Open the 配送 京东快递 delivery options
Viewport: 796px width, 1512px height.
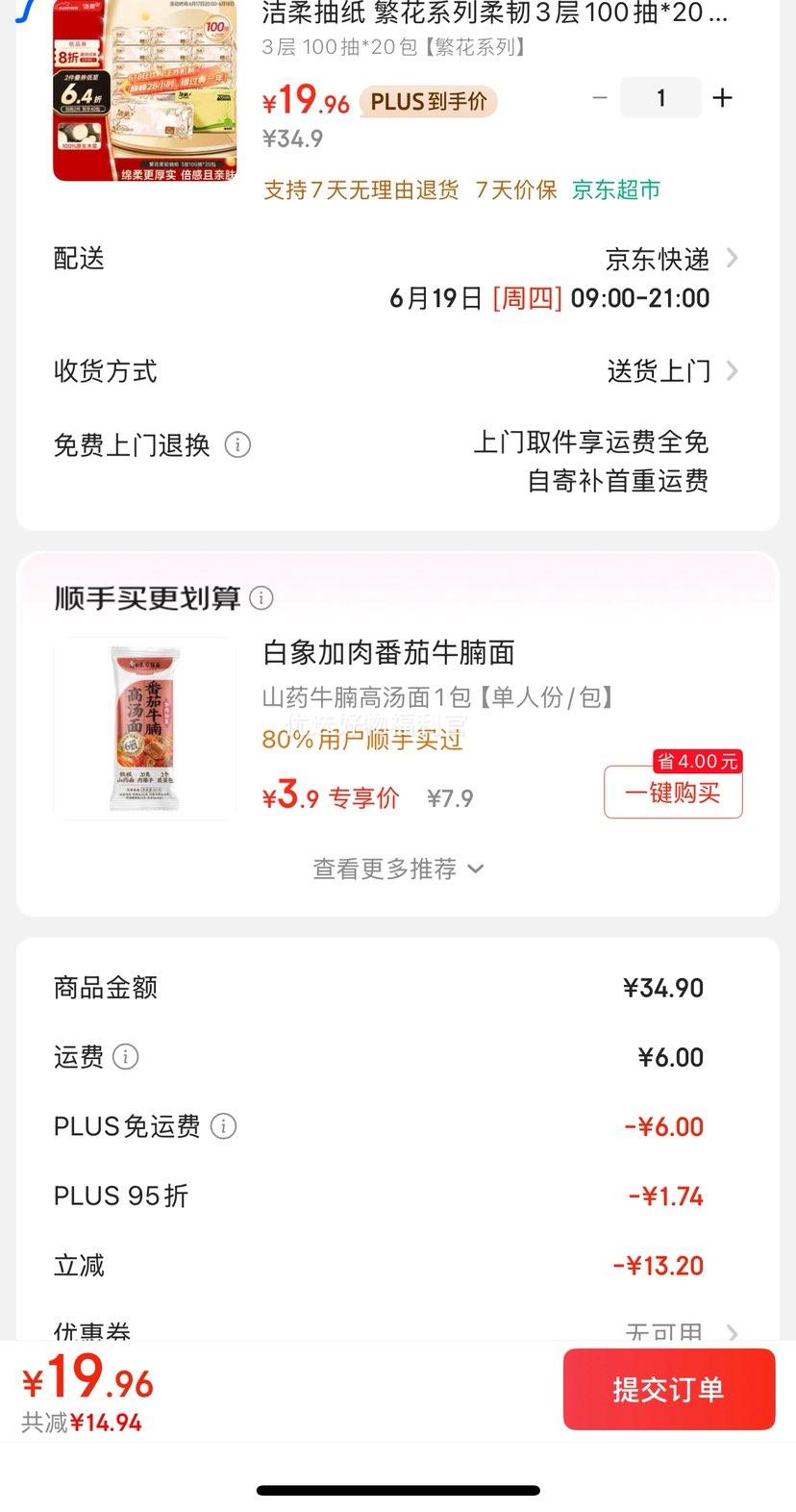(x=670, y=259)
